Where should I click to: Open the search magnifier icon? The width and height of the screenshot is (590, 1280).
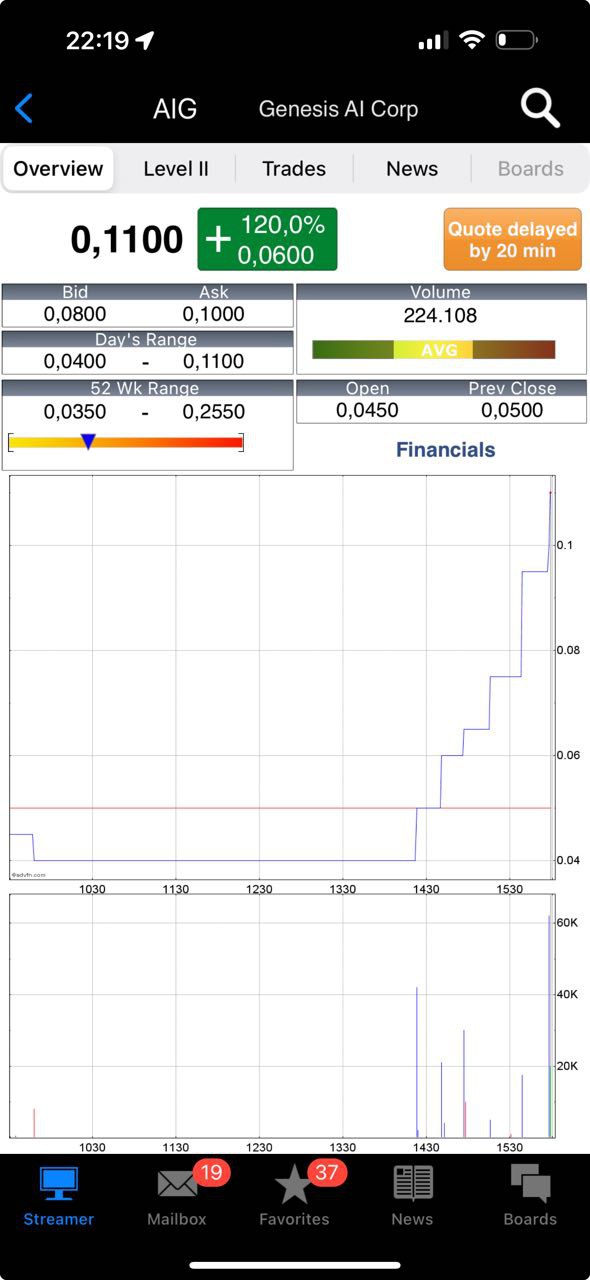(x=540, y=108)
